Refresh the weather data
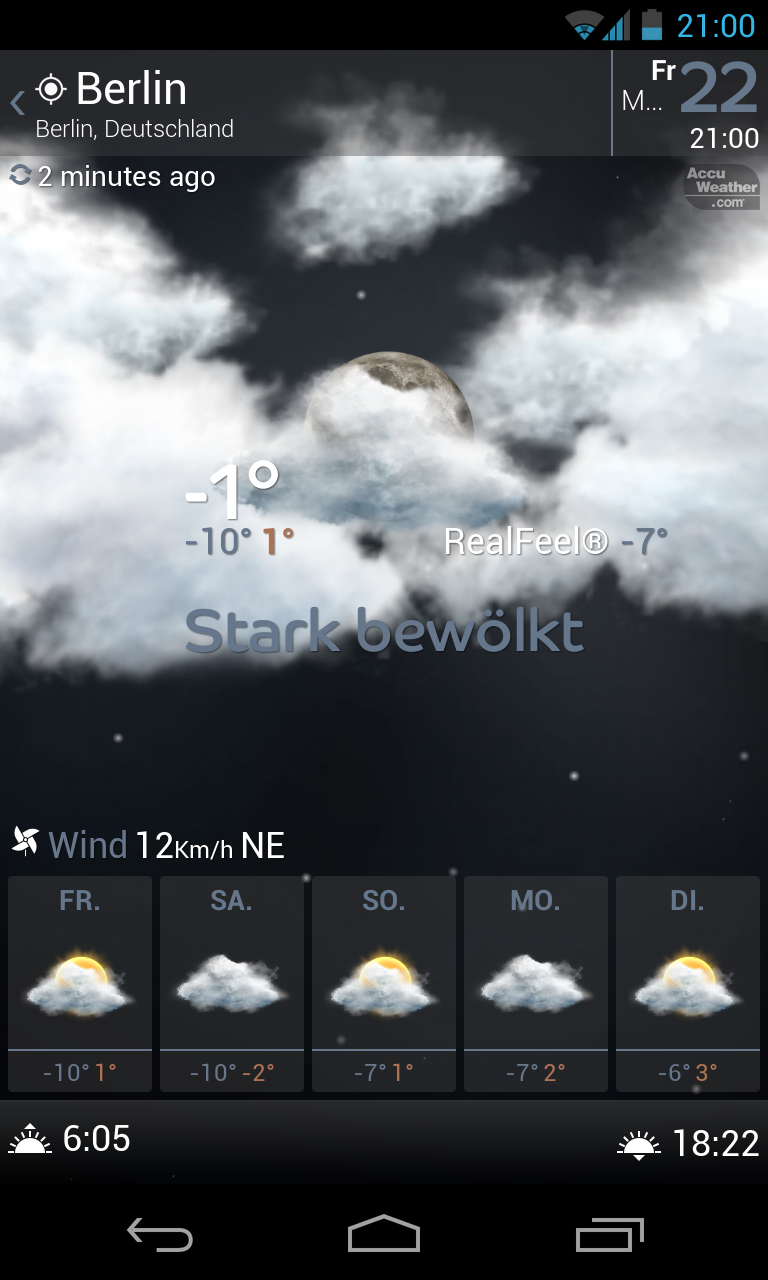The image size is (768, 1280). [20, 176]
